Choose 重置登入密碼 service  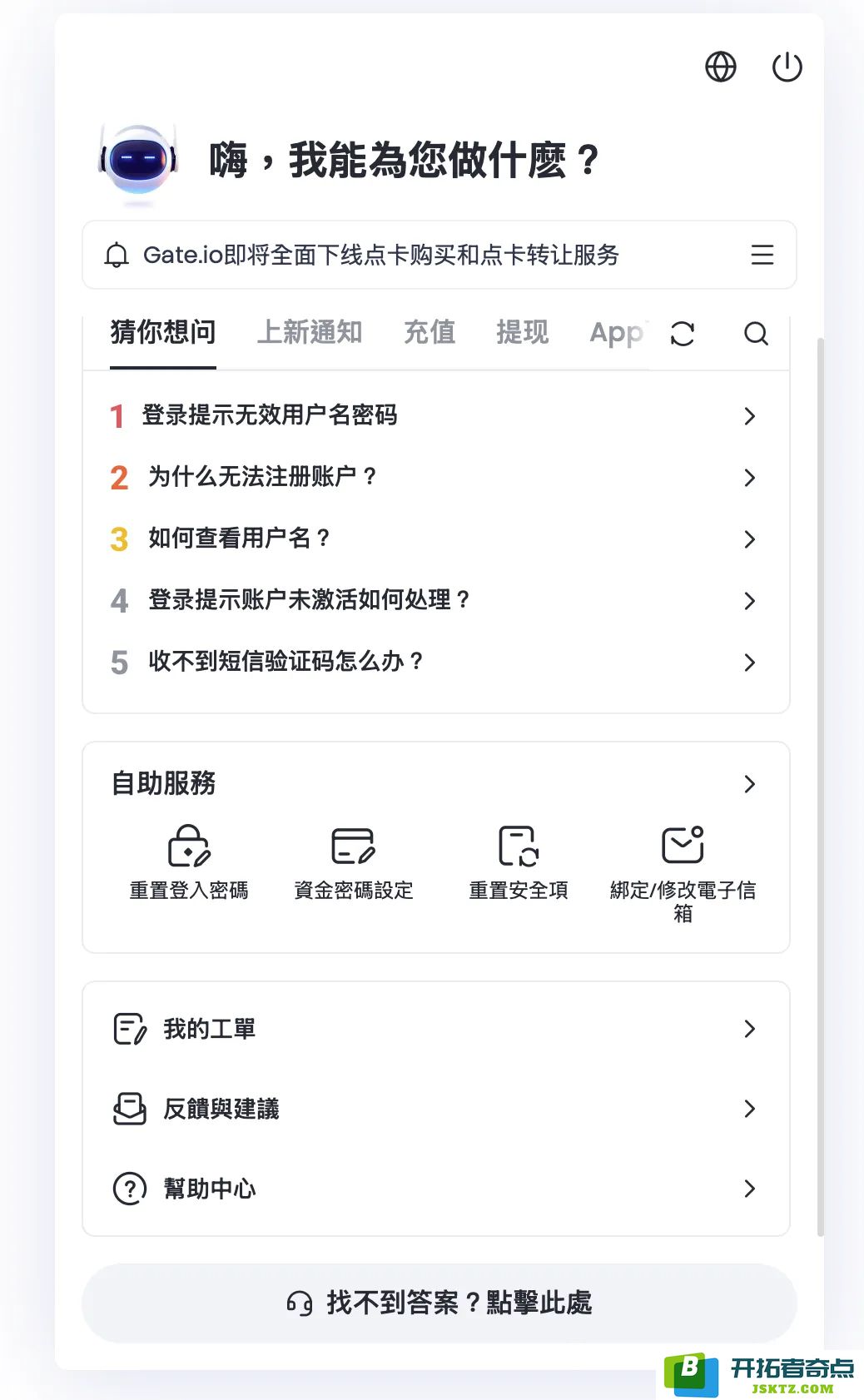point(189,862)
